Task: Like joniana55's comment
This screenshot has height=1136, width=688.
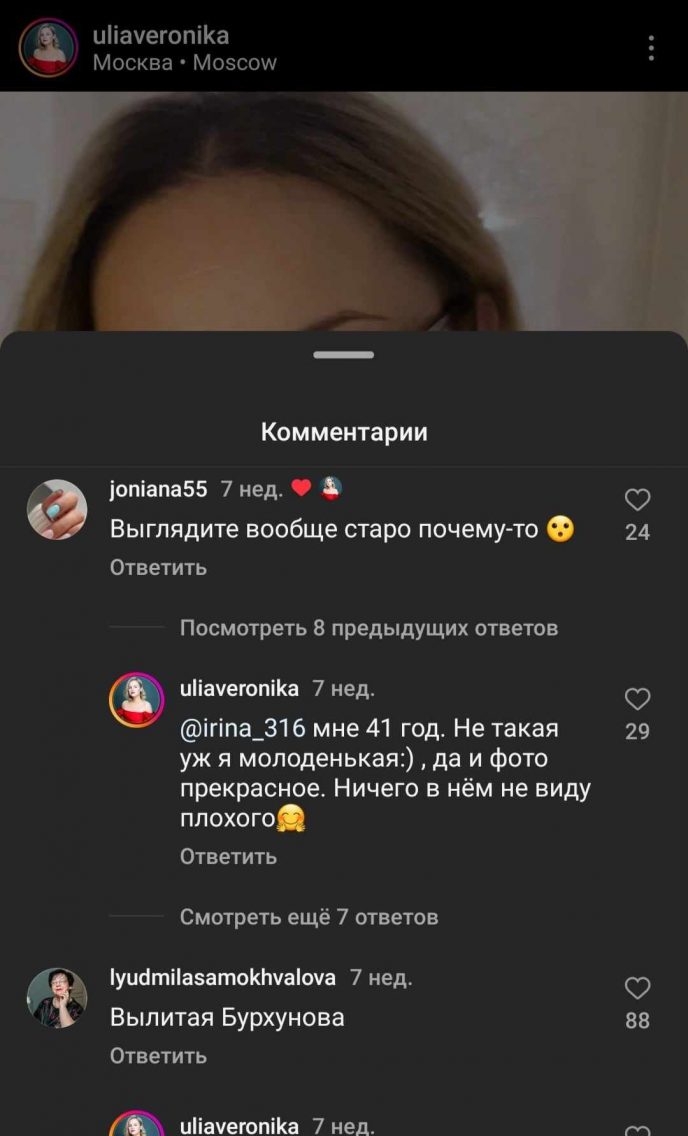Action: coord(637,500)
